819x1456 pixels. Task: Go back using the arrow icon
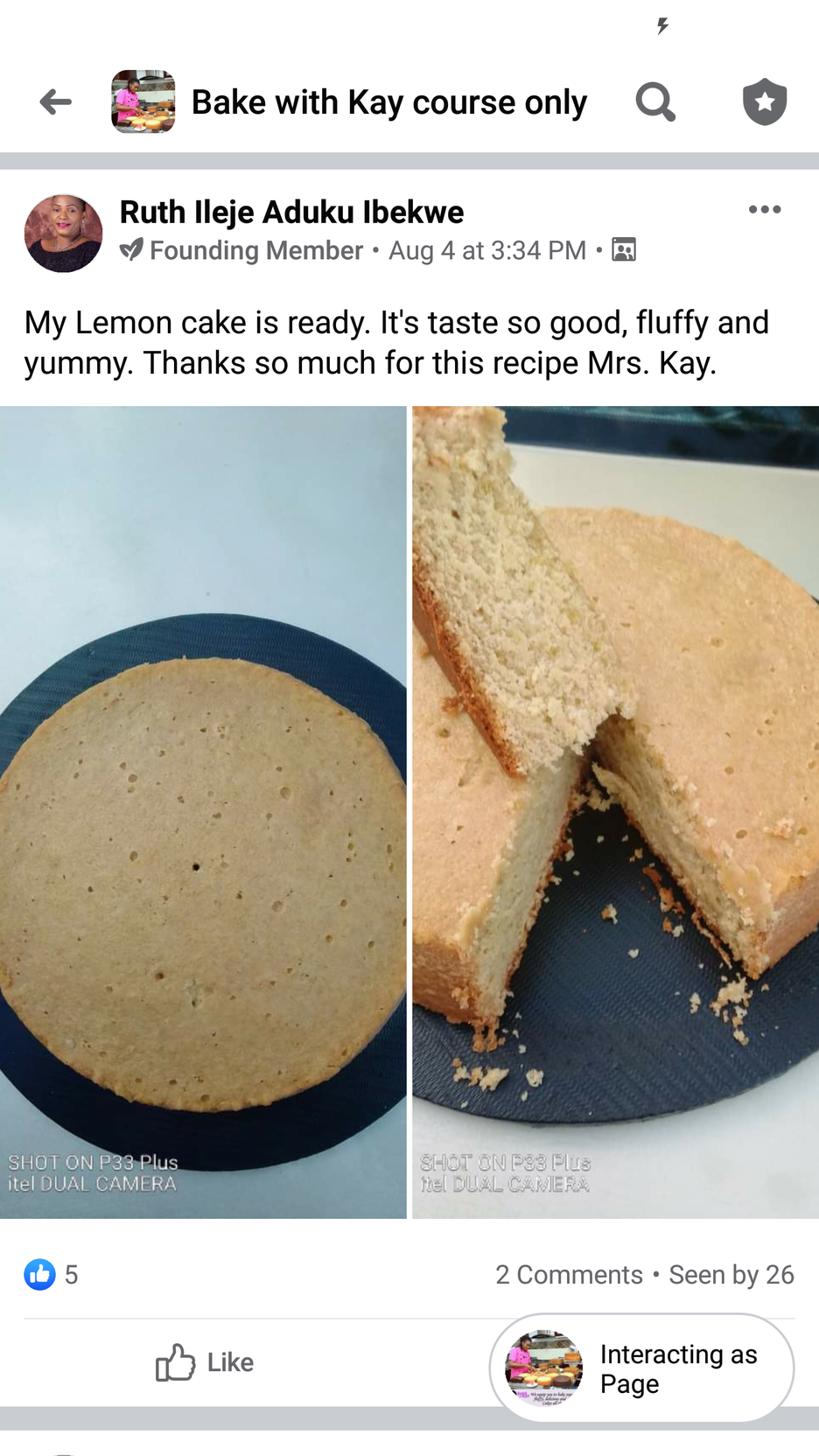(x=55, y=102)
